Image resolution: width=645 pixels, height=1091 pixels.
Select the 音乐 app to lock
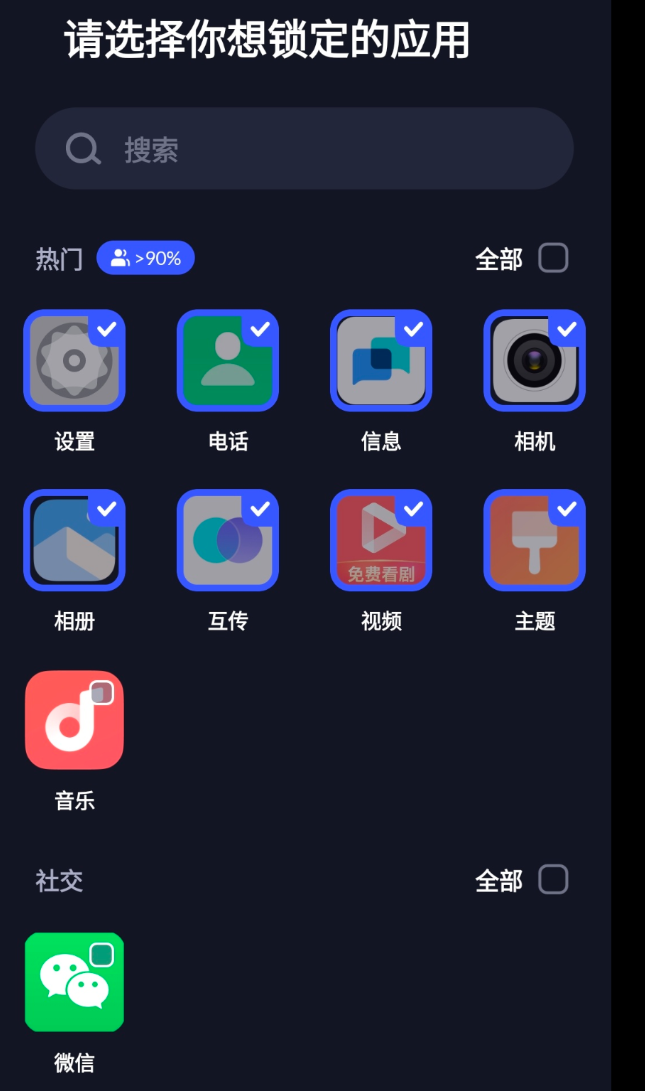(74, 720)
